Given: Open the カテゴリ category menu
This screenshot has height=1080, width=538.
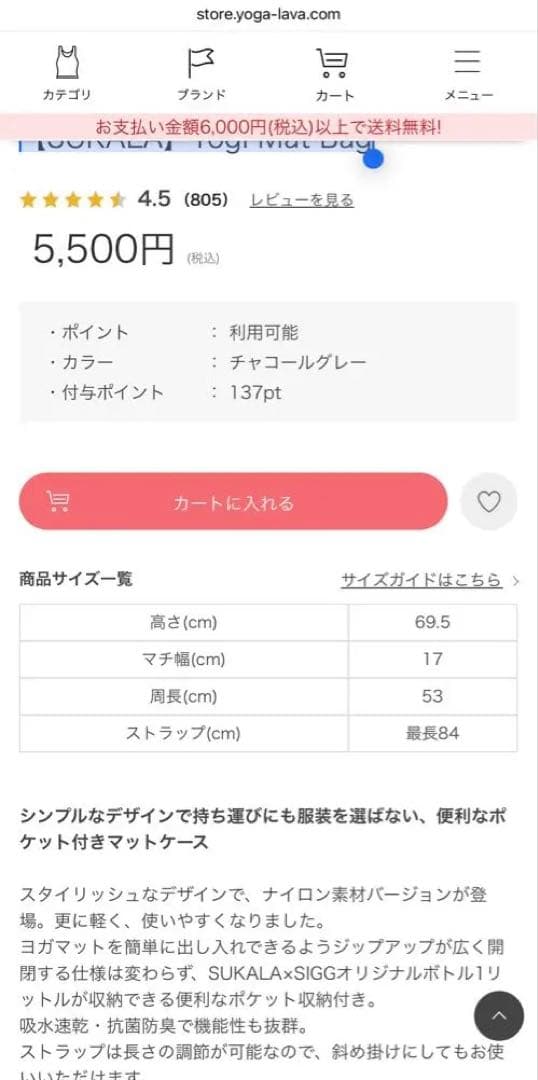Looking at the screenshot, I should (67, 74).
